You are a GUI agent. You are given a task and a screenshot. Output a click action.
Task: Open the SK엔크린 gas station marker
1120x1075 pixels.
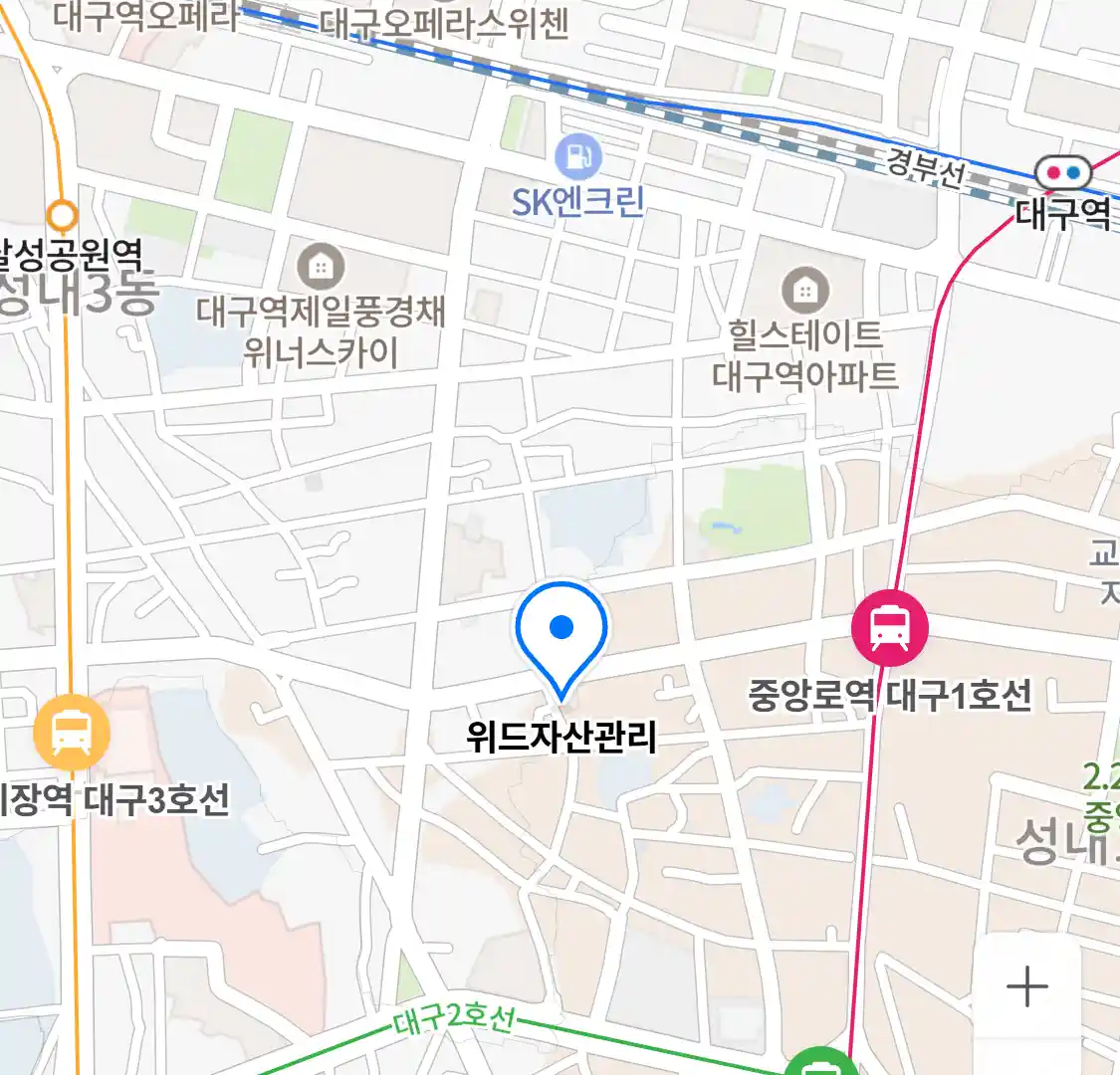pos(577,156)
